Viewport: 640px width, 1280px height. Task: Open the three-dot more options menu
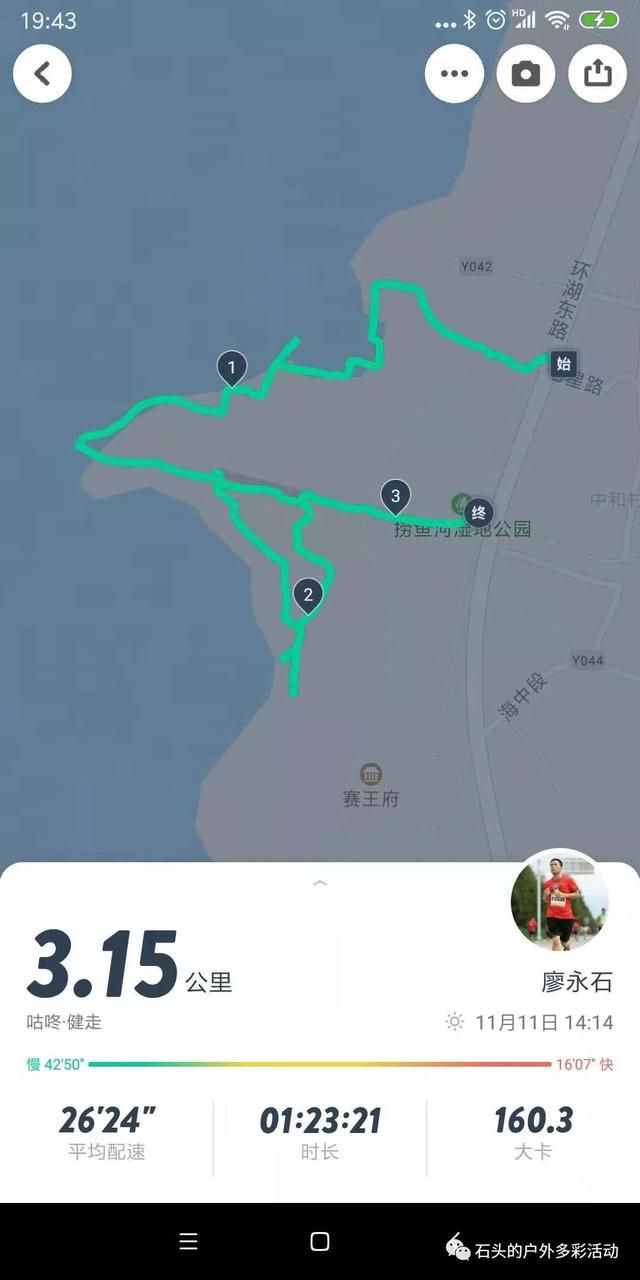(x=454, y=73)
